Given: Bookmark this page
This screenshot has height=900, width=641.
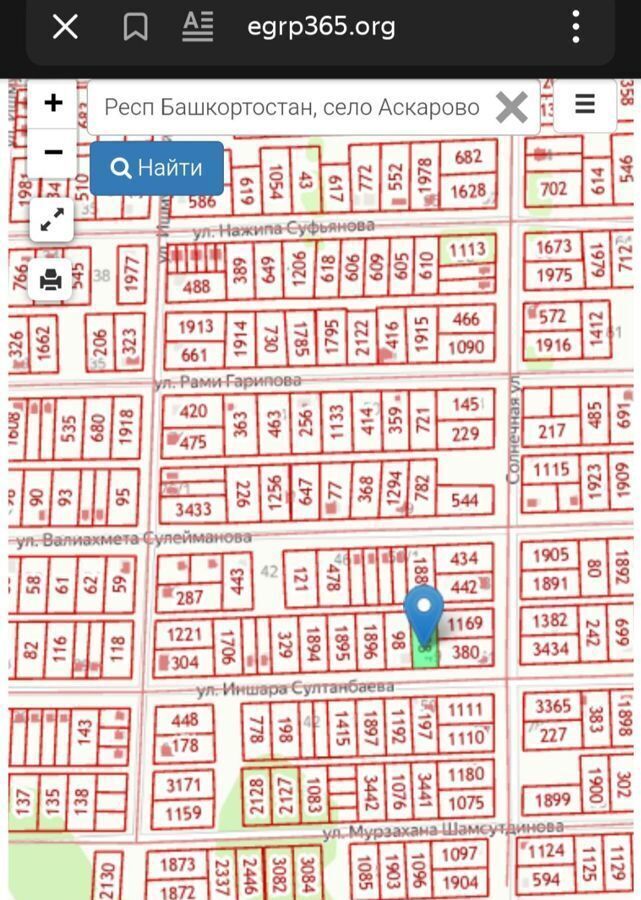Looking at the screenshot, I should point(135,27).
